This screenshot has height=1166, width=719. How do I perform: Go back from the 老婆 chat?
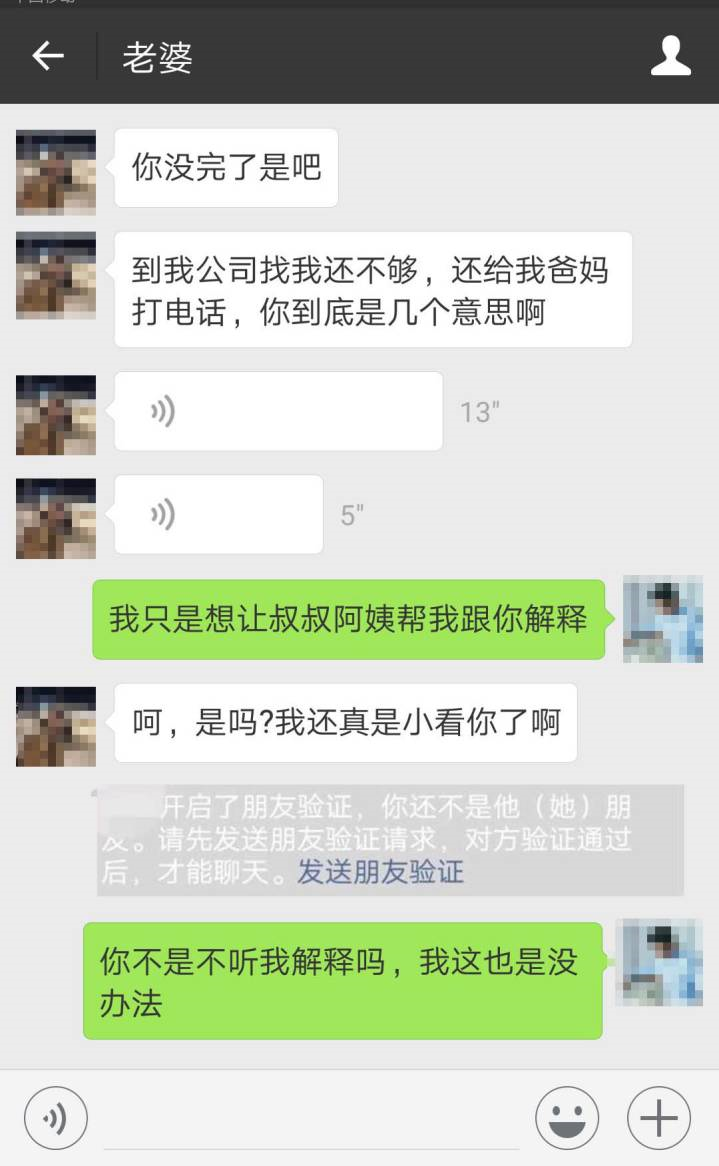(x=47, y=57)
